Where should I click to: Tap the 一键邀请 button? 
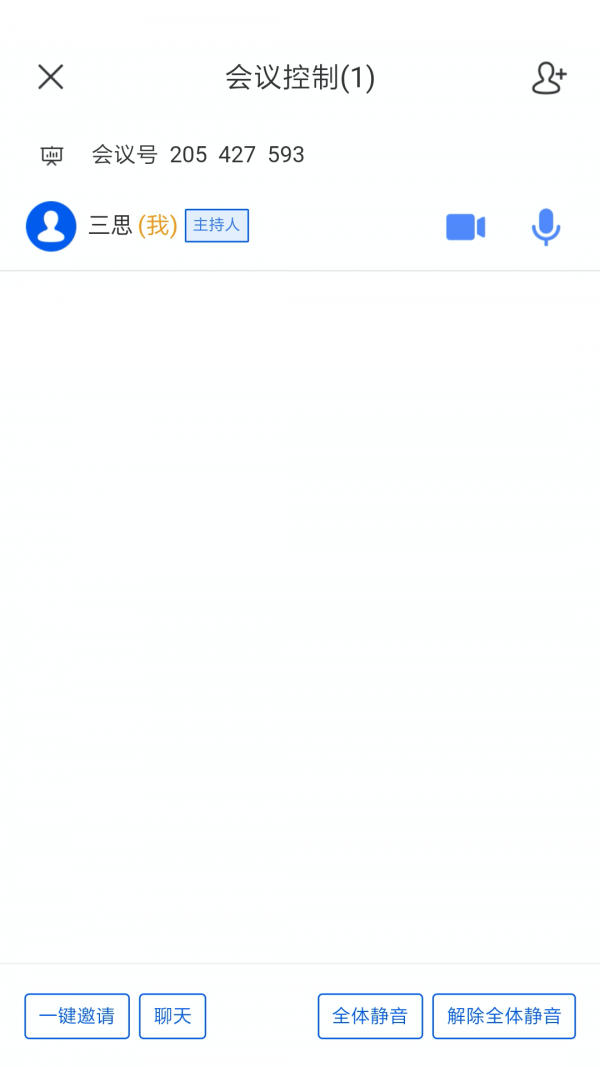tap(77, 1016)
